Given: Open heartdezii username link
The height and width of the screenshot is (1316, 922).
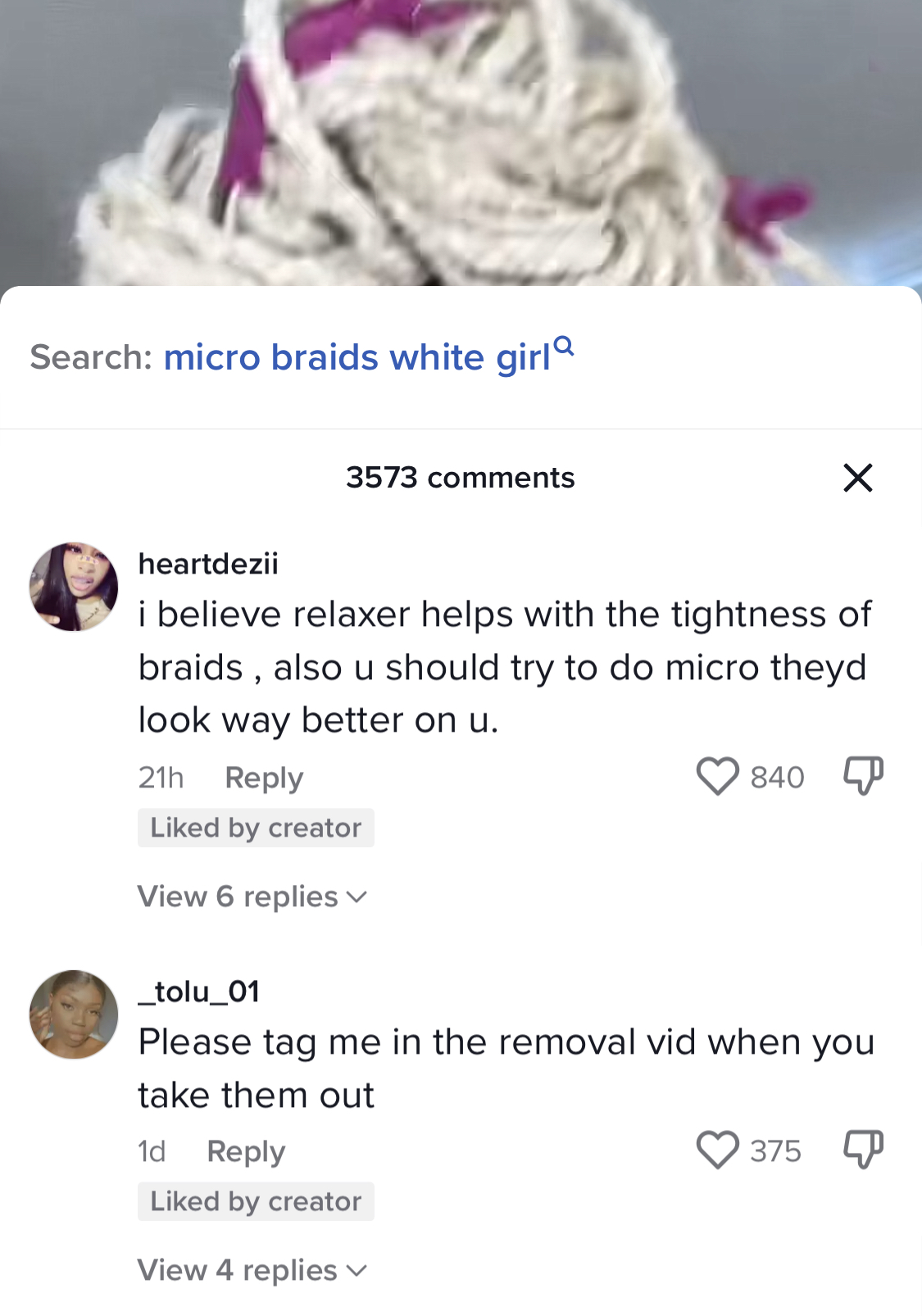Looking at the screenshot, I should click(x=208, y=564).
